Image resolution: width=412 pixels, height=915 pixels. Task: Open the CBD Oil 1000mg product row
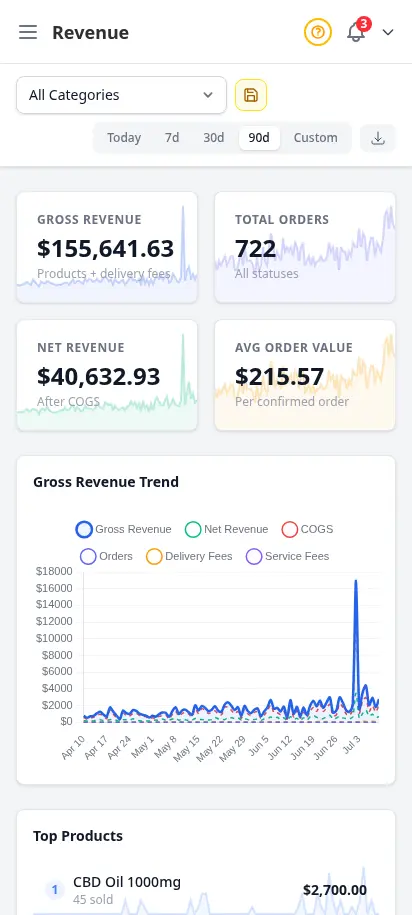(206, 890)
